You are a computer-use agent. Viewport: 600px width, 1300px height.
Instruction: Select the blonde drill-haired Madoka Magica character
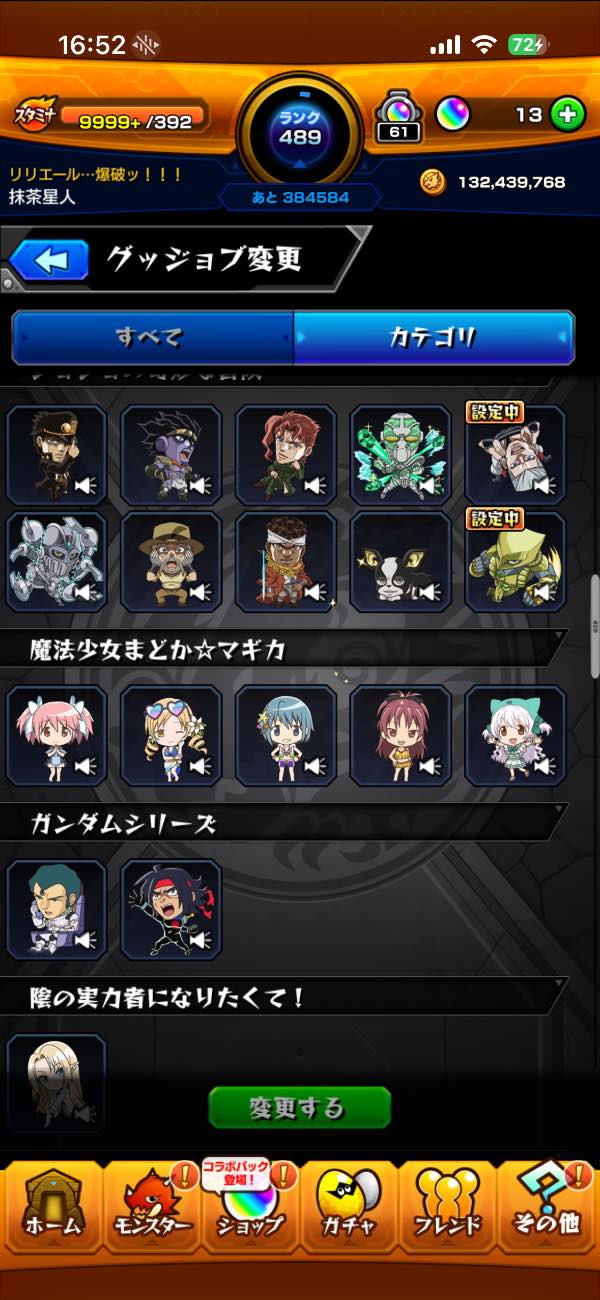coord(171,735)
